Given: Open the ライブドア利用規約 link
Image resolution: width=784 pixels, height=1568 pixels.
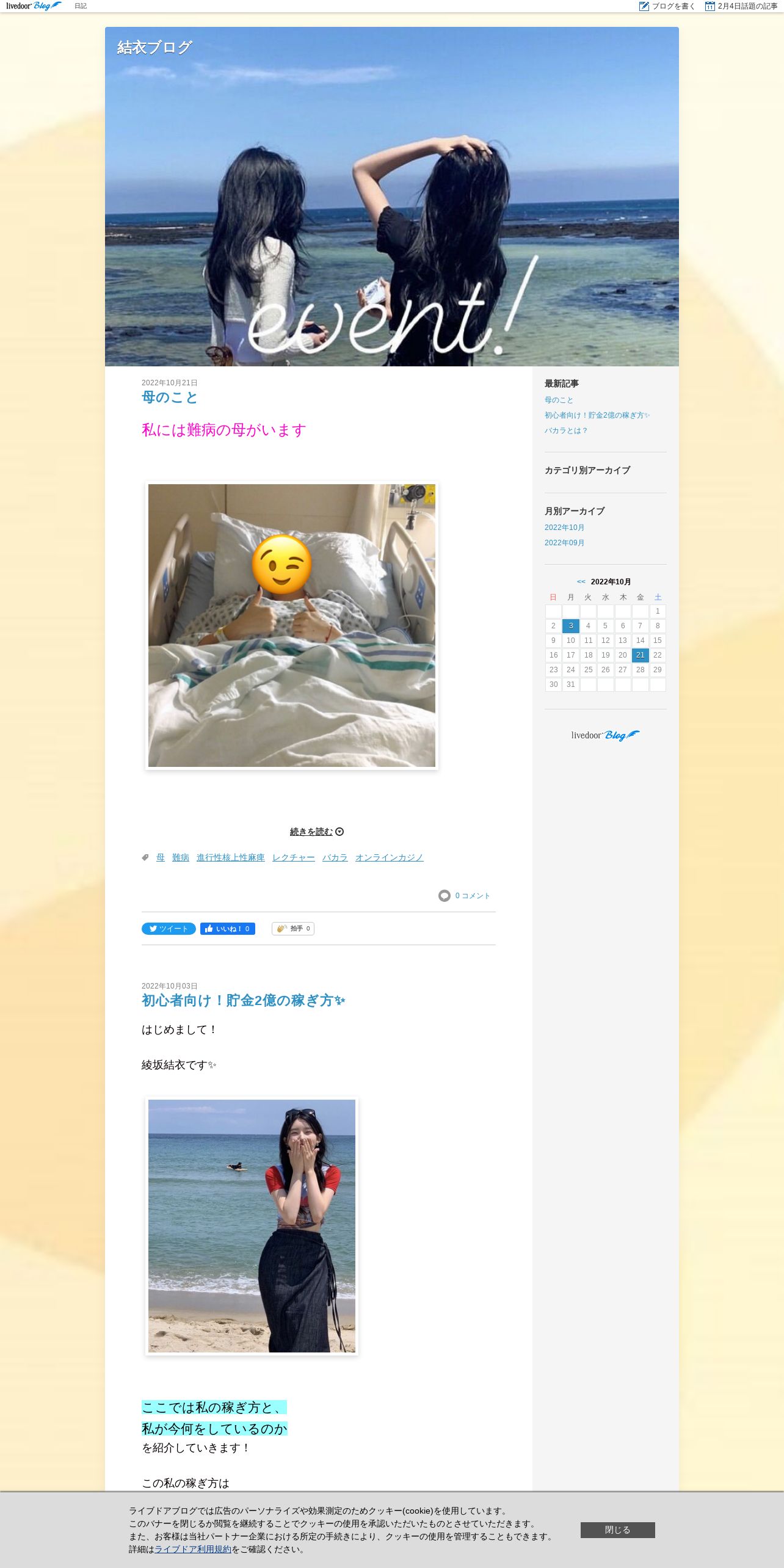Looking at the screenshot, I should pos(192,1549).
